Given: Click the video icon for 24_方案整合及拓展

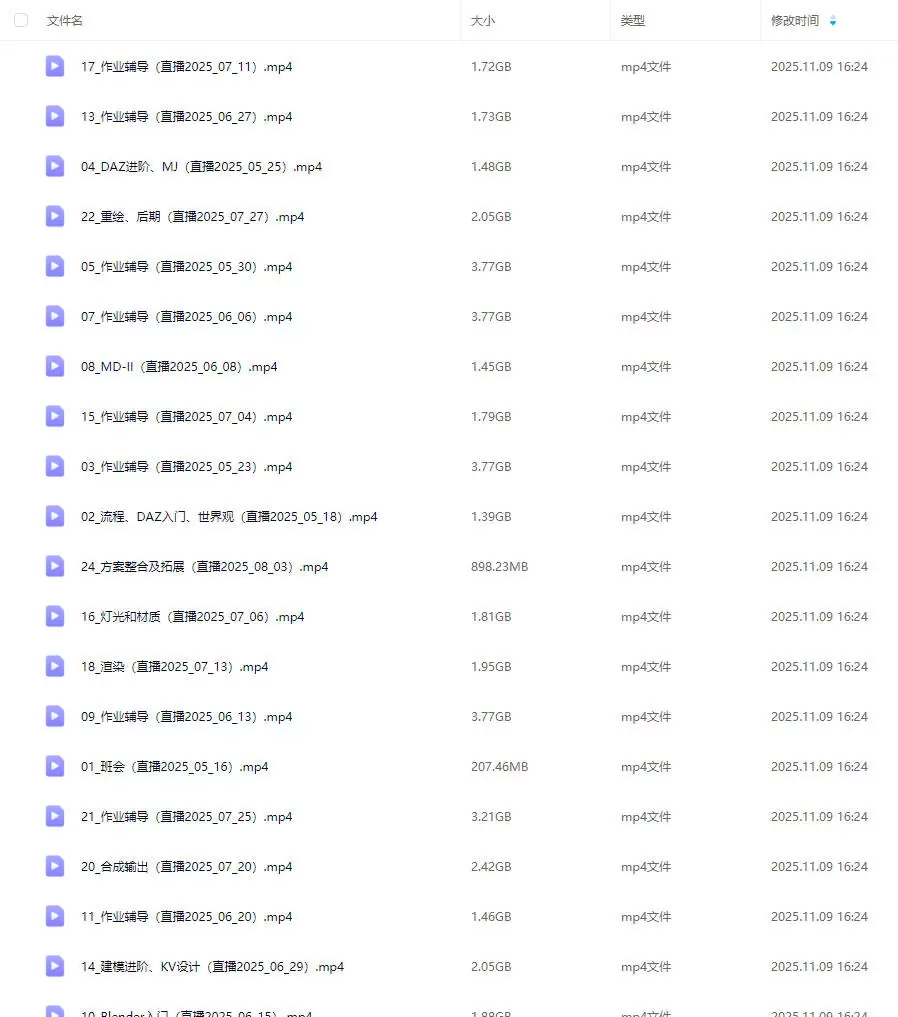Looking at the screenshot, I should click(x=54, y=566).
